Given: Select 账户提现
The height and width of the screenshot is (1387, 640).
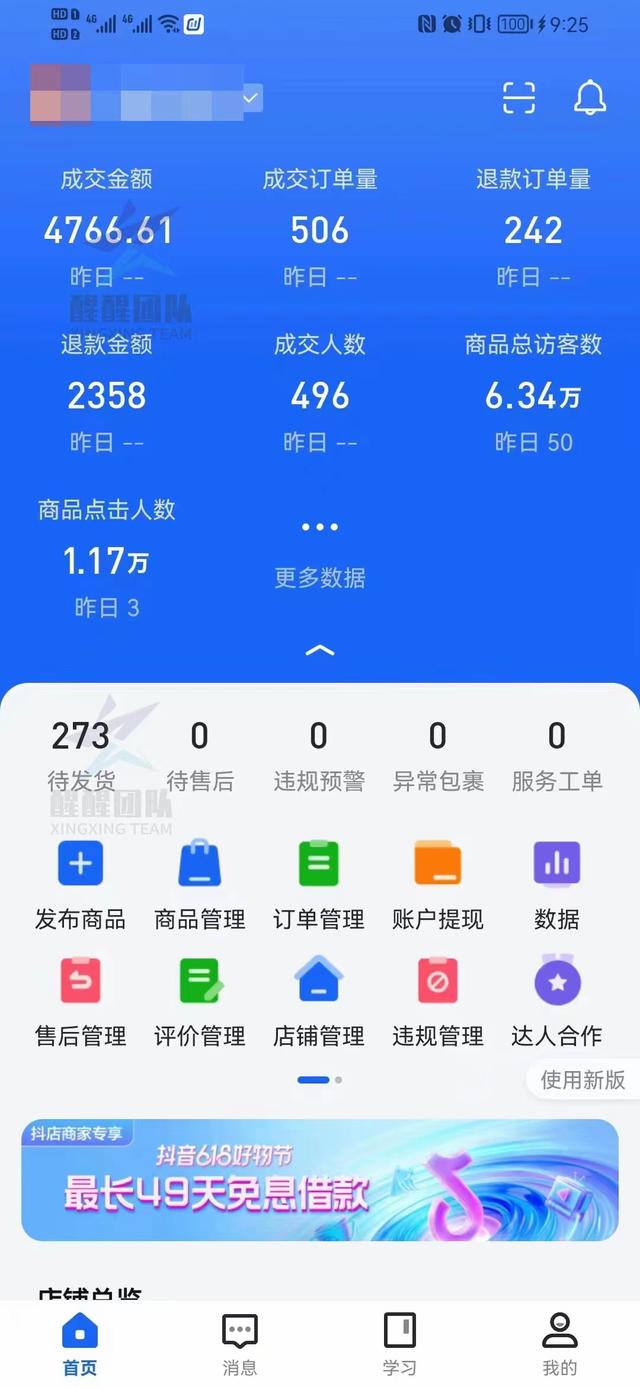Looking at the screenshot, I should [x=438, y=885].
